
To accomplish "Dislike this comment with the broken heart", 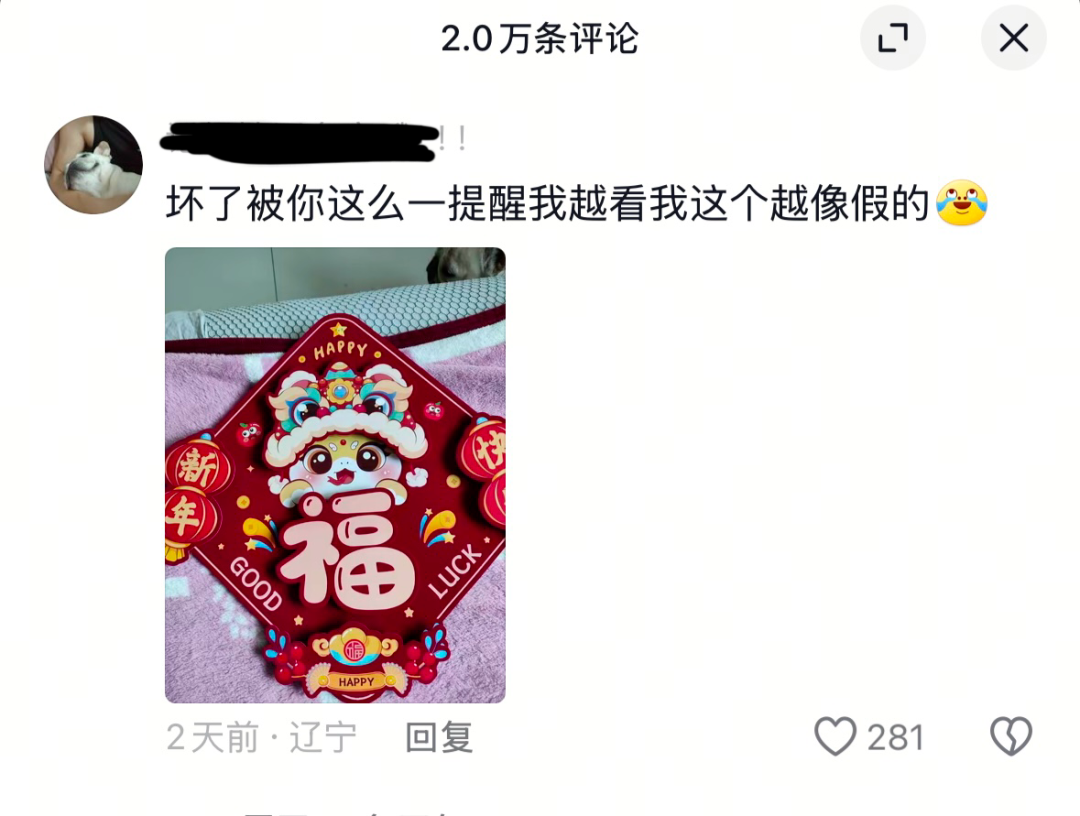I will tap(1011, 737).
